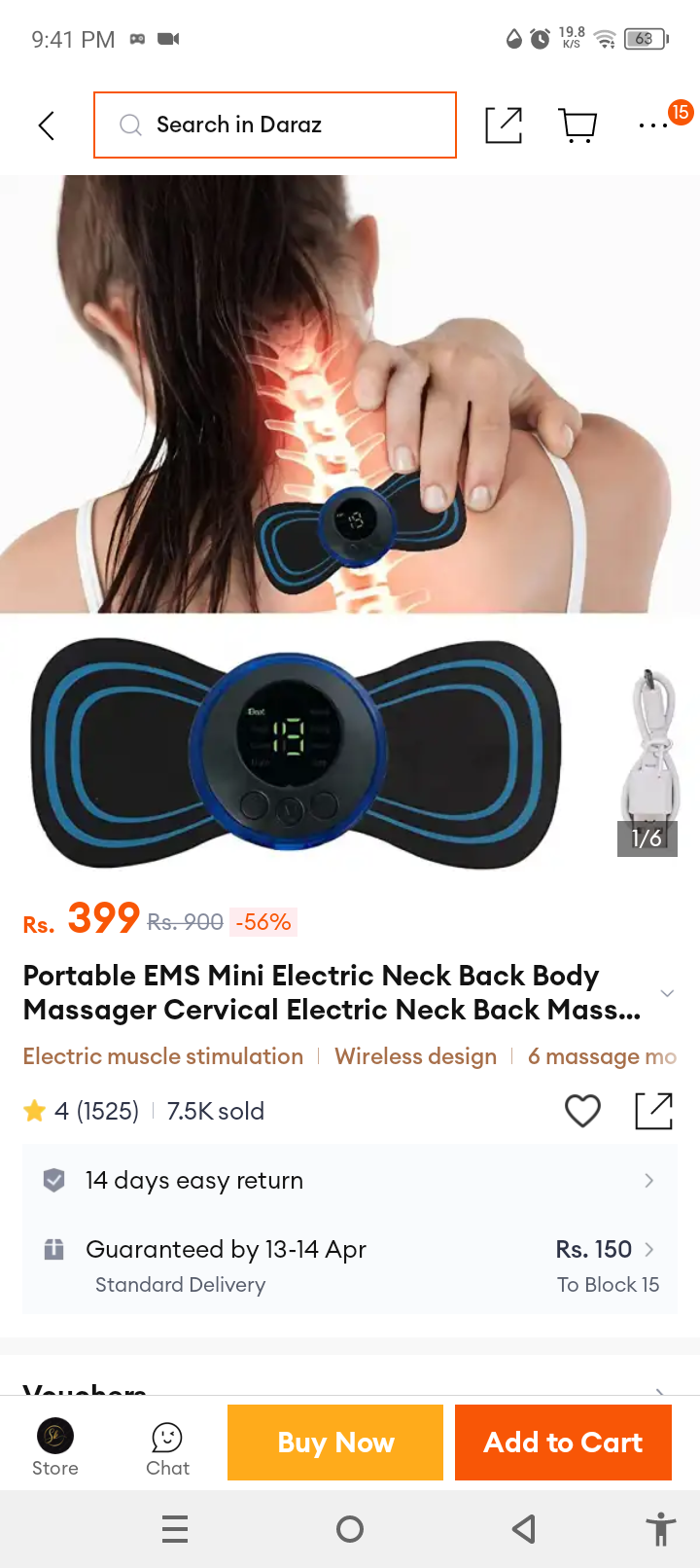Image resolution: width=700 pixels, height=1568 pixels.
Task: Open the main product image
Action: click(350, 525)
